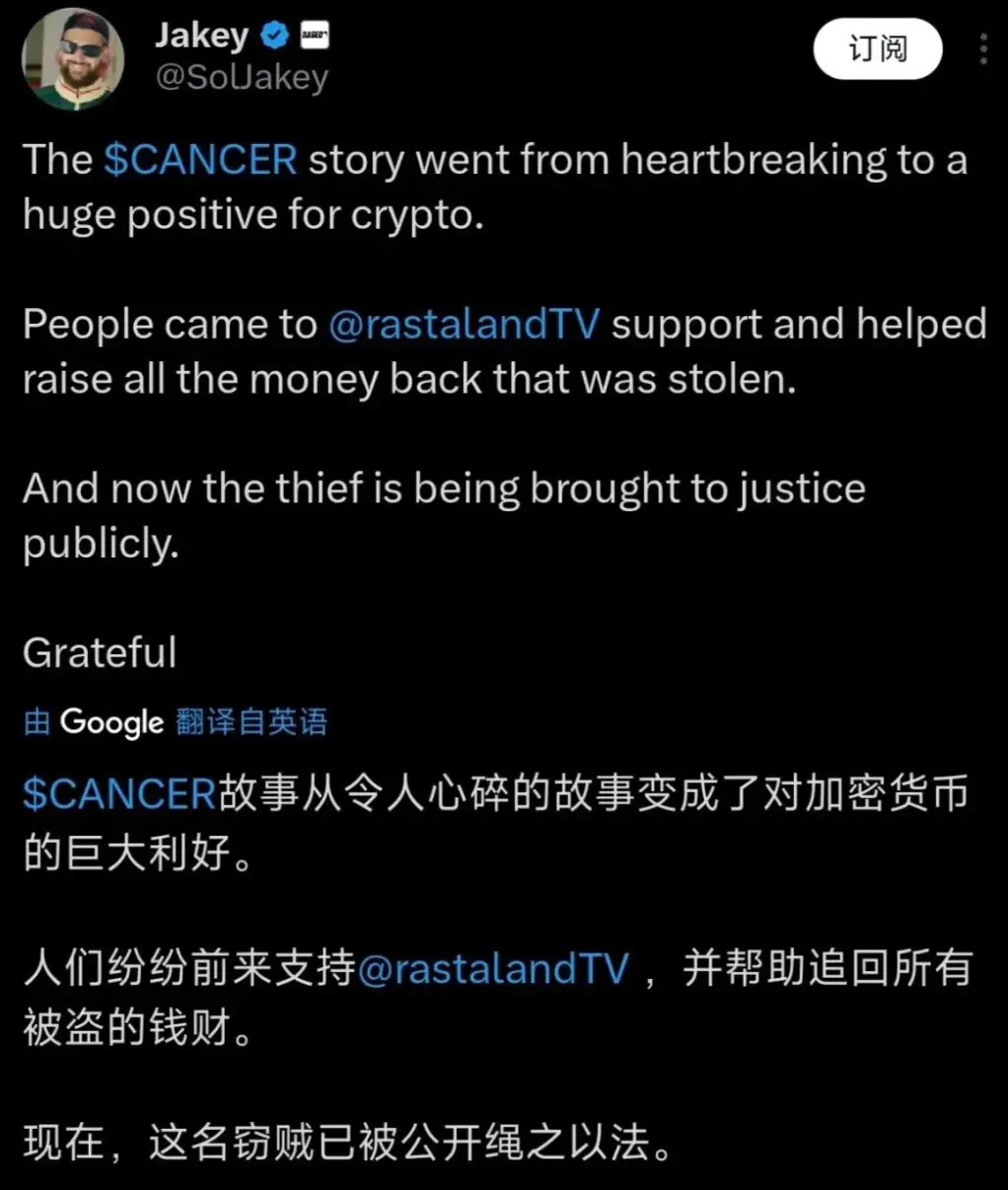Click the @rastalandTV mention in English paragraph

click(464, 324)
